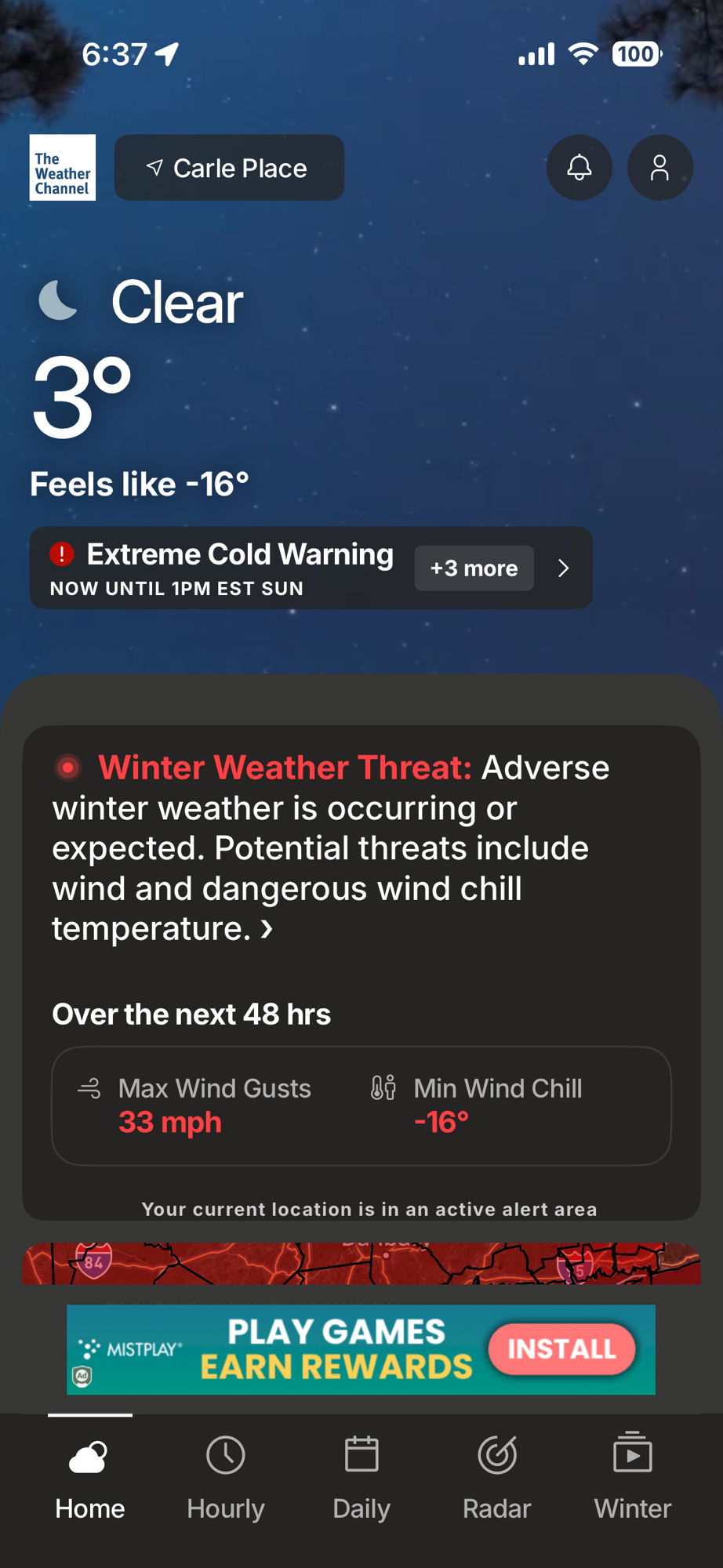
Task: Open the user profile icon
Action: click(x=659, y=168)
